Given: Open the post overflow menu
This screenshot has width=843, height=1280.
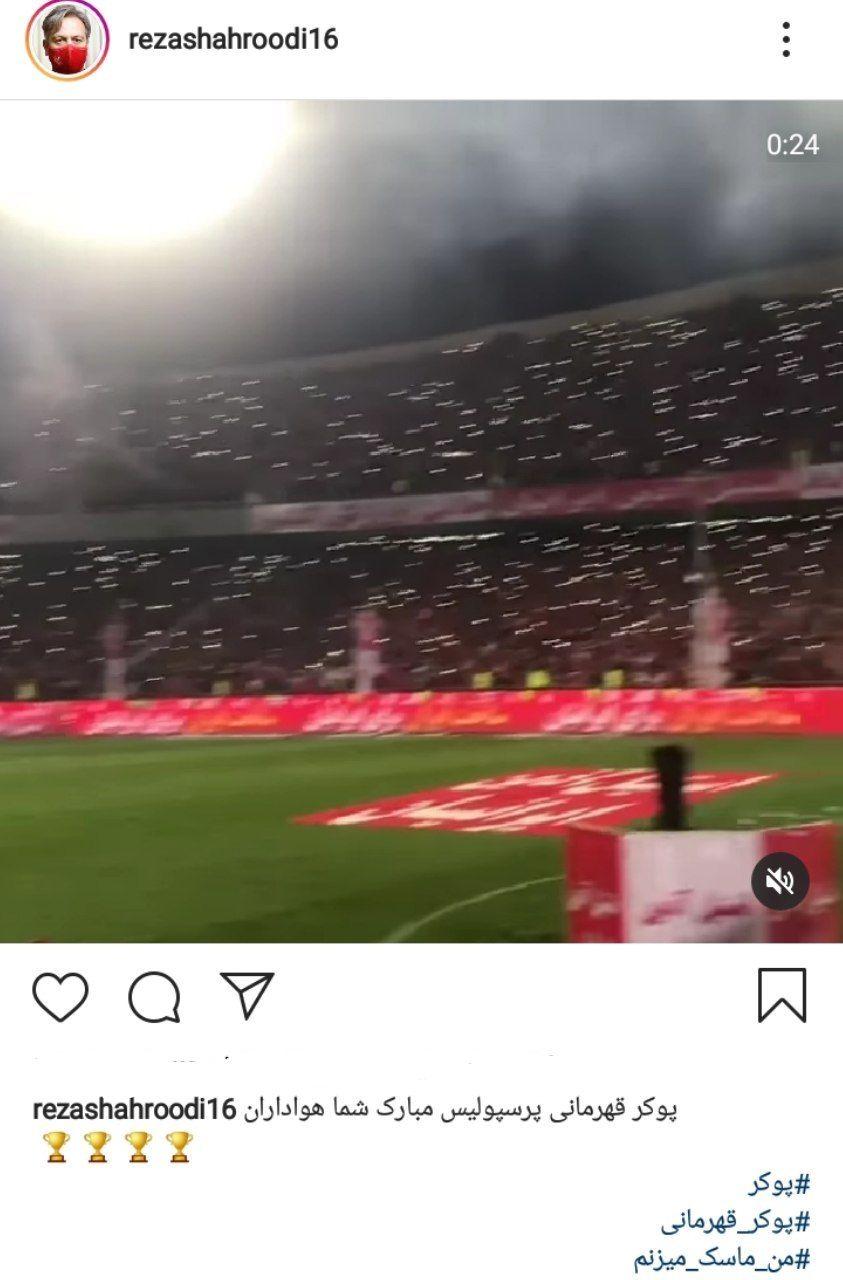Looking at the screenshot, I should point(786,40).
